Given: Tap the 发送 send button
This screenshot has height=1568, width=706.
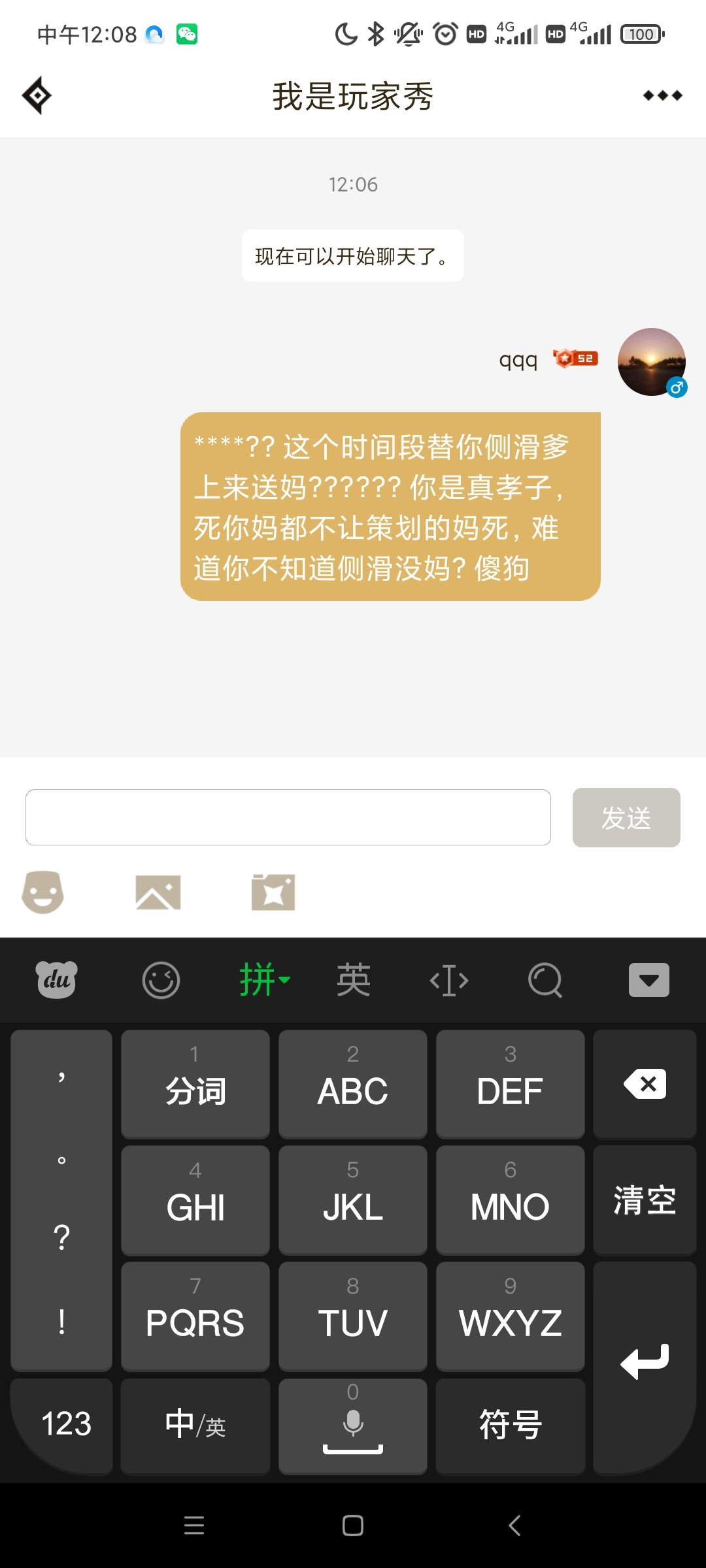Looking at the screenshot, I should point(626,817).
